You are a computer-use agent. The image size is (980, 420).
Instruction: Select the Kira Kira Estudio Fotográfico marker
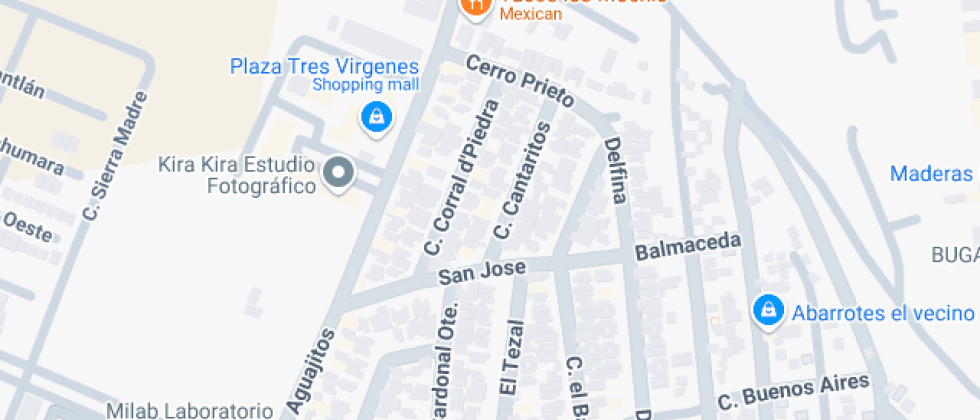(x=340, y=173)
